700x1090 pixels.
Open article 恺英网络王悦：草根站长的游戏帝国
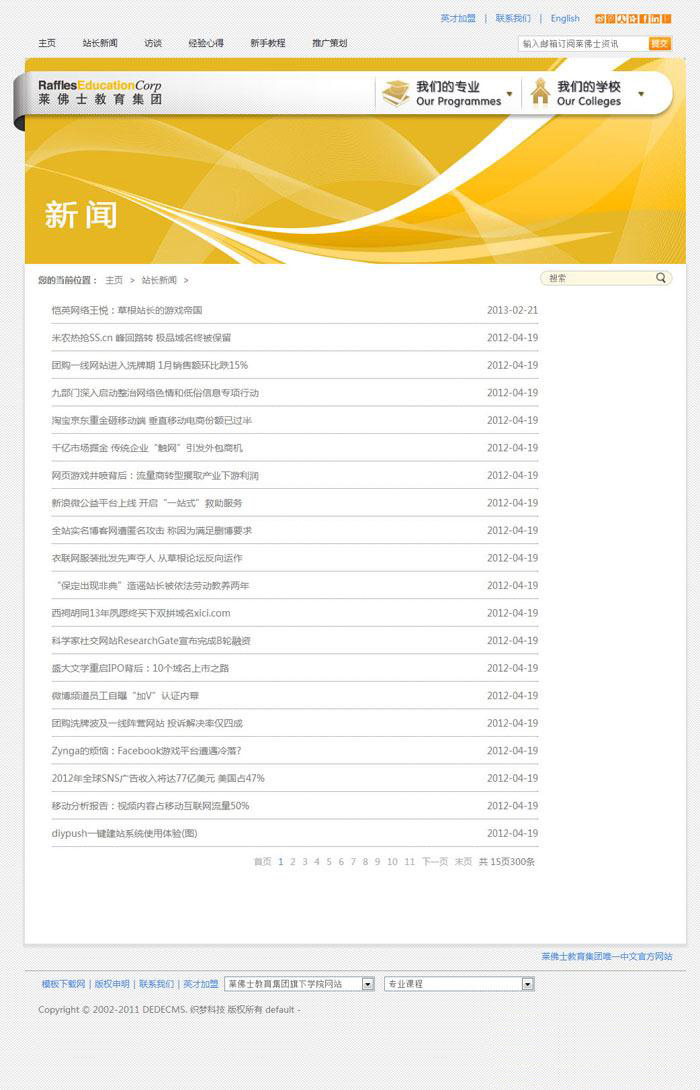(x=127, y=311)
